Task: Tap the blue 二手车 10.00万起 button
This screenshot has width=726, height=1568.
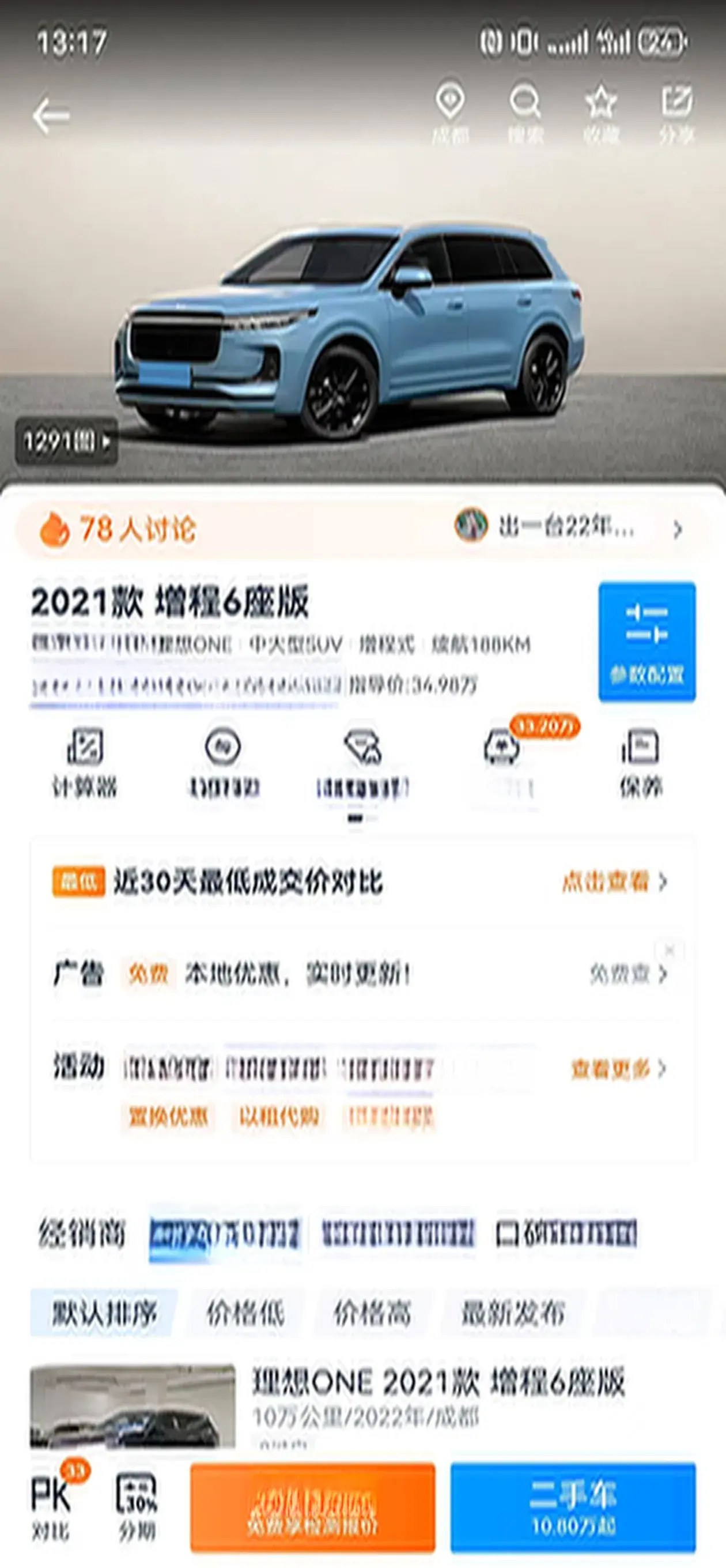Action: point(573,1507)
